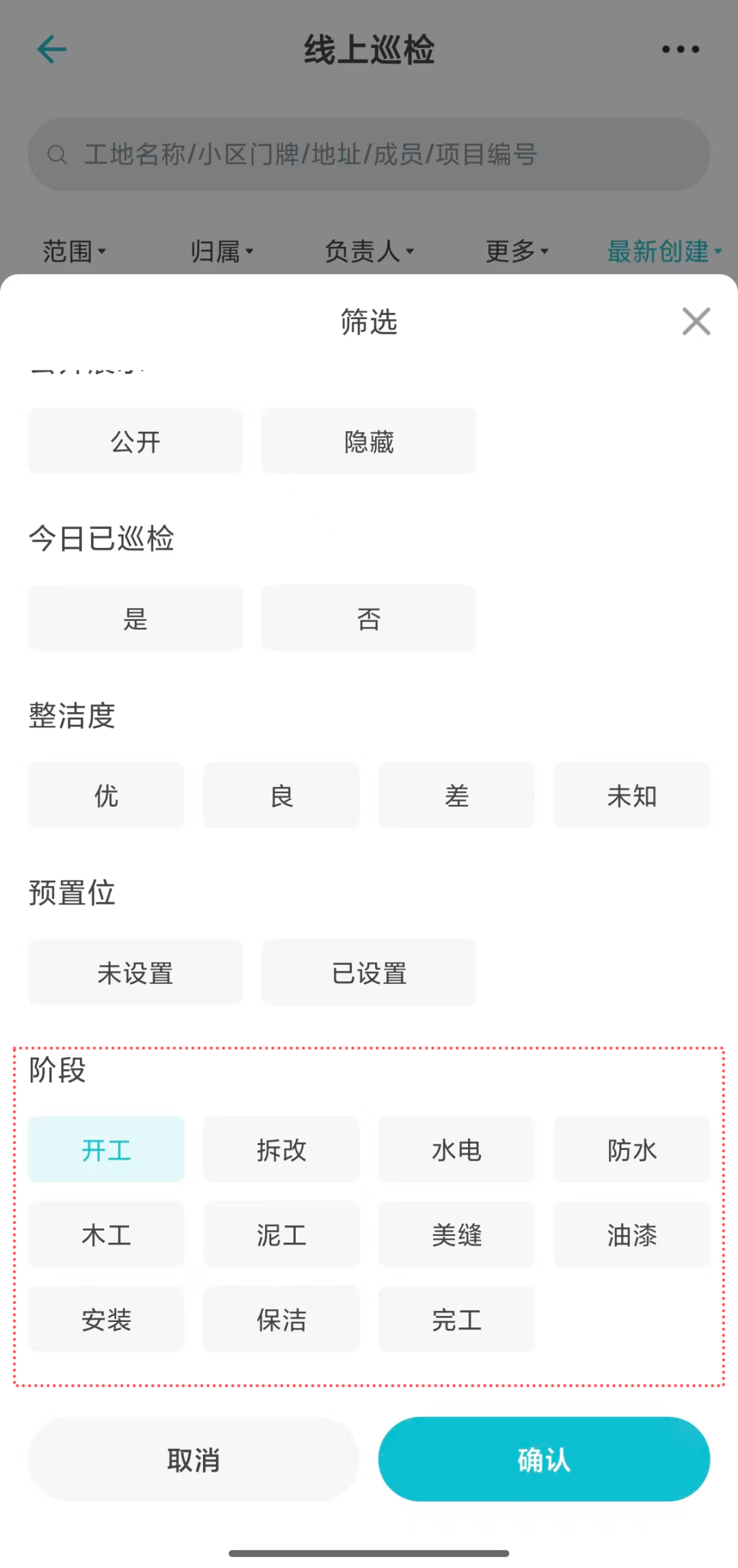Viewport: 738px width, 1568px height.
Task: Close the 筛选 filter panel
Action: pos(696,321)
